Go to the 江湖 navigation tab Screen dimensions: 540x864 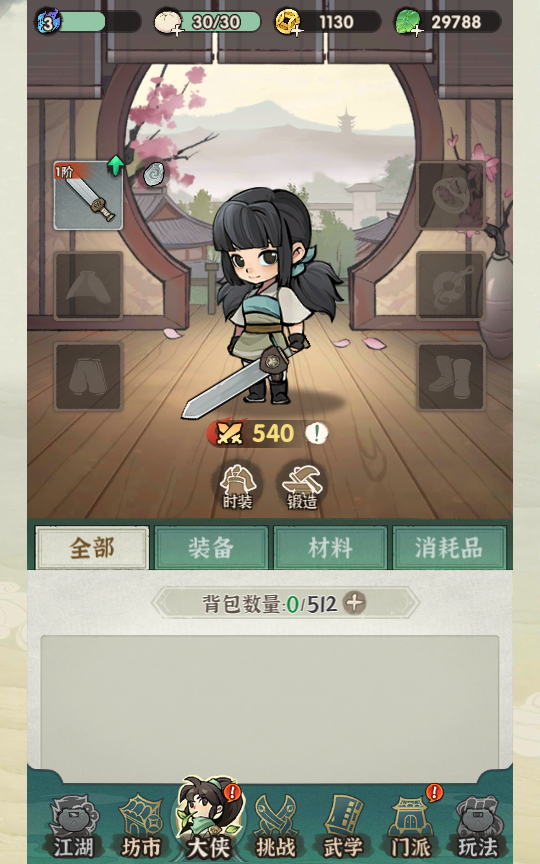73,827
